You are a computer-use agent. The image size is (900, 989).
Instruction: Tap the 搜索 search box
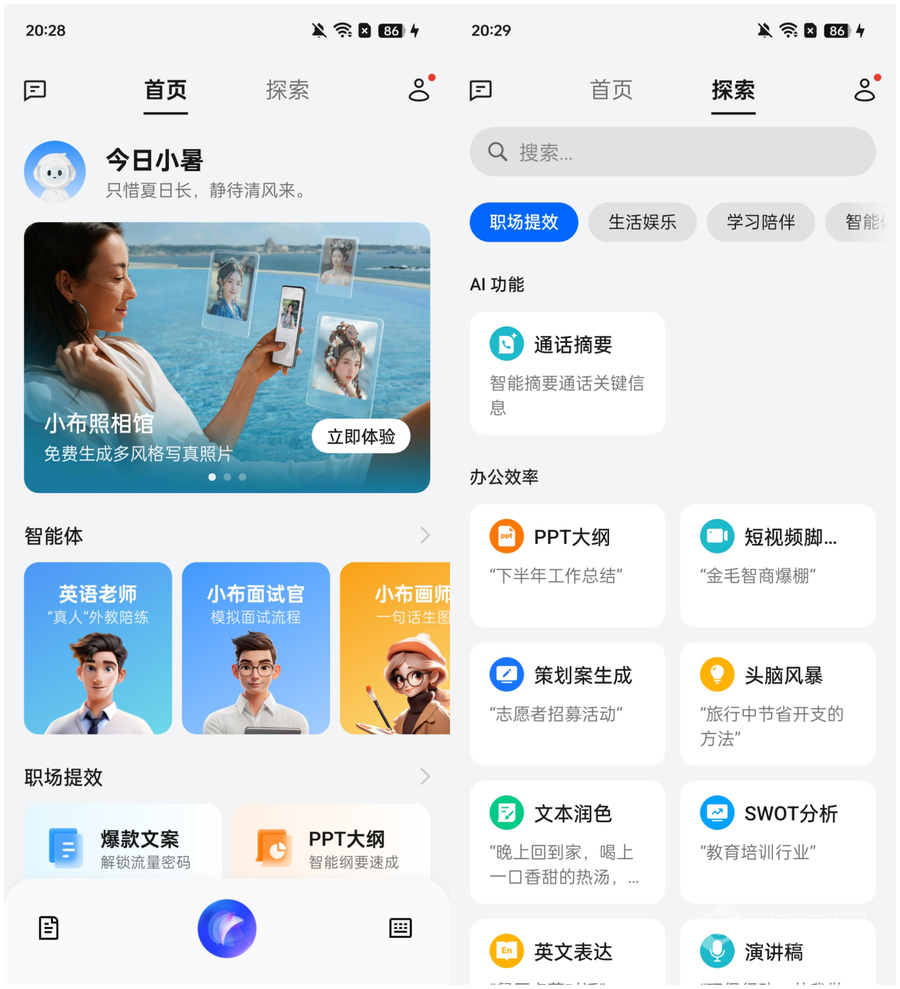pos(672,152)
